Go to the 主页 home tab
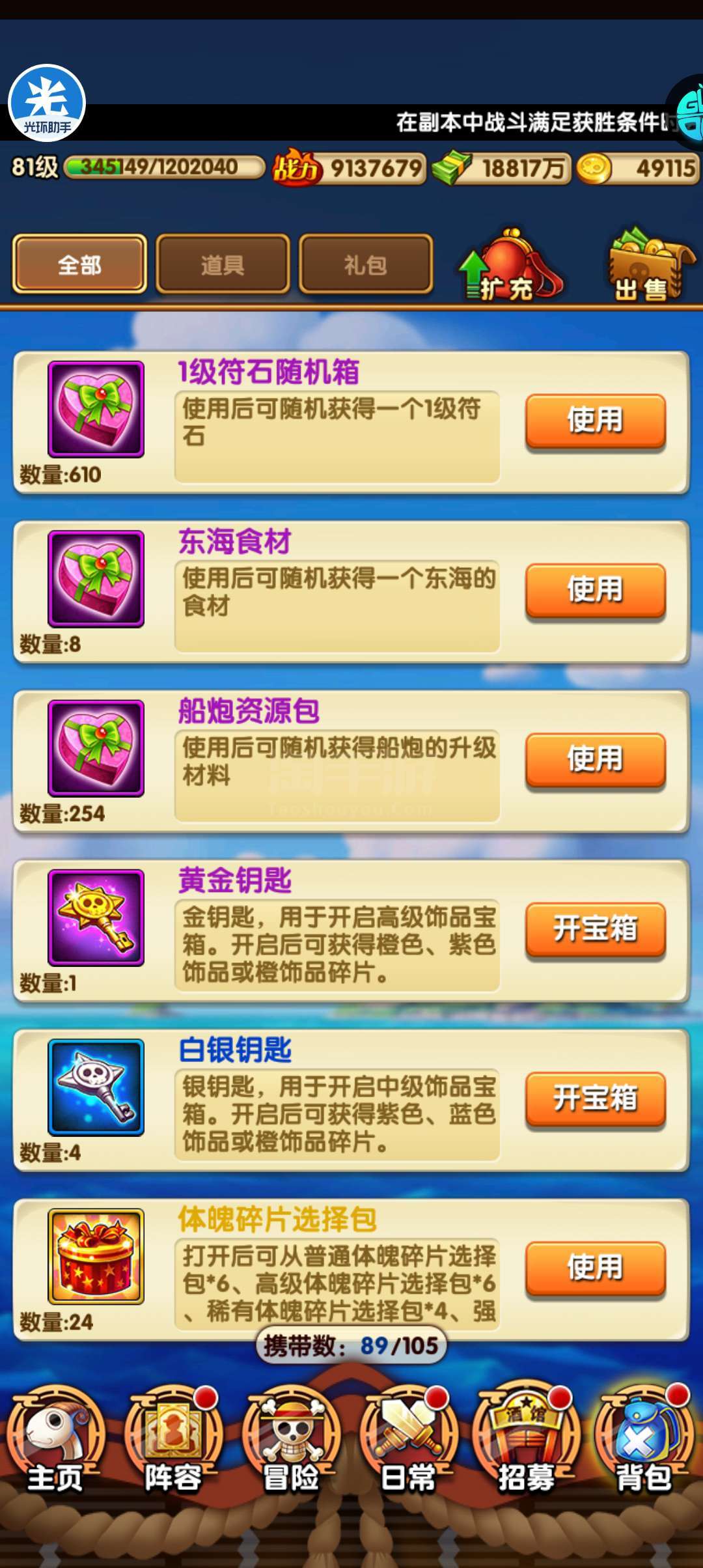Image resolution: width=703 pixels, height=1568 pixels. [x=56, y=1439]
